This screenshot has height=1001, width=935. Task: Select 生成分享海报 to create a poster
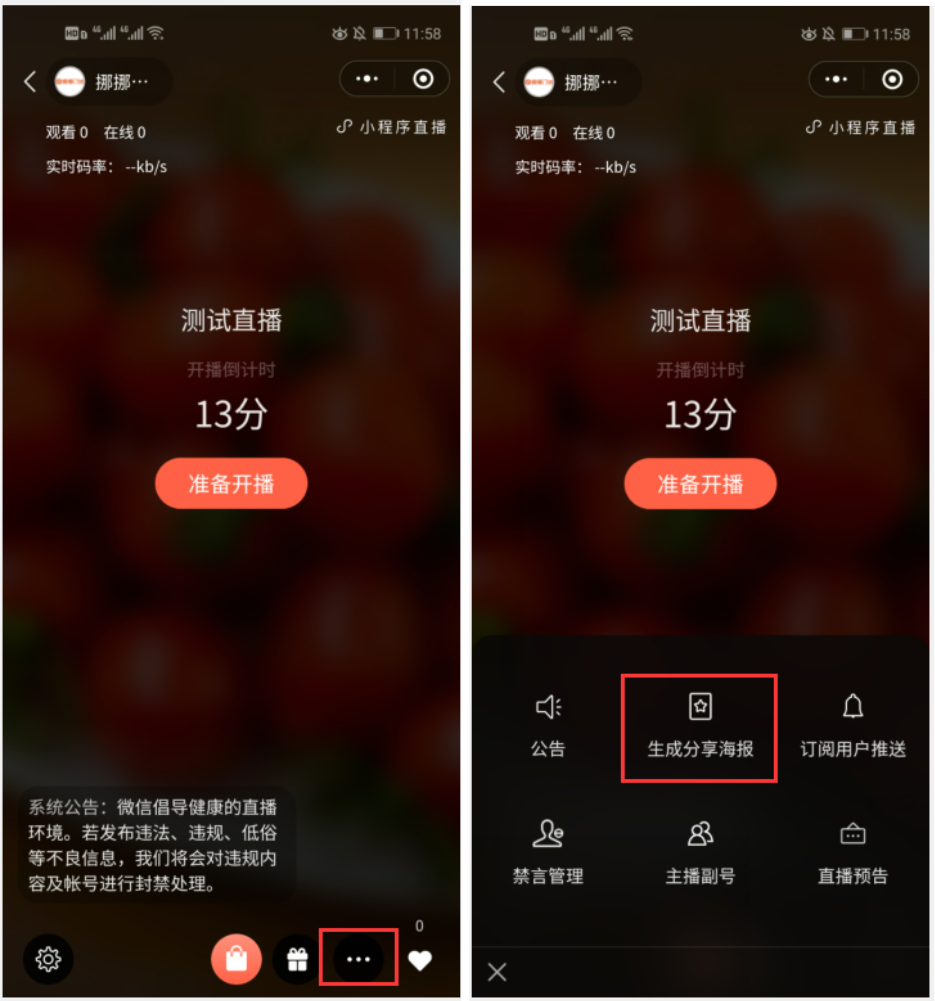click(700, 726)
